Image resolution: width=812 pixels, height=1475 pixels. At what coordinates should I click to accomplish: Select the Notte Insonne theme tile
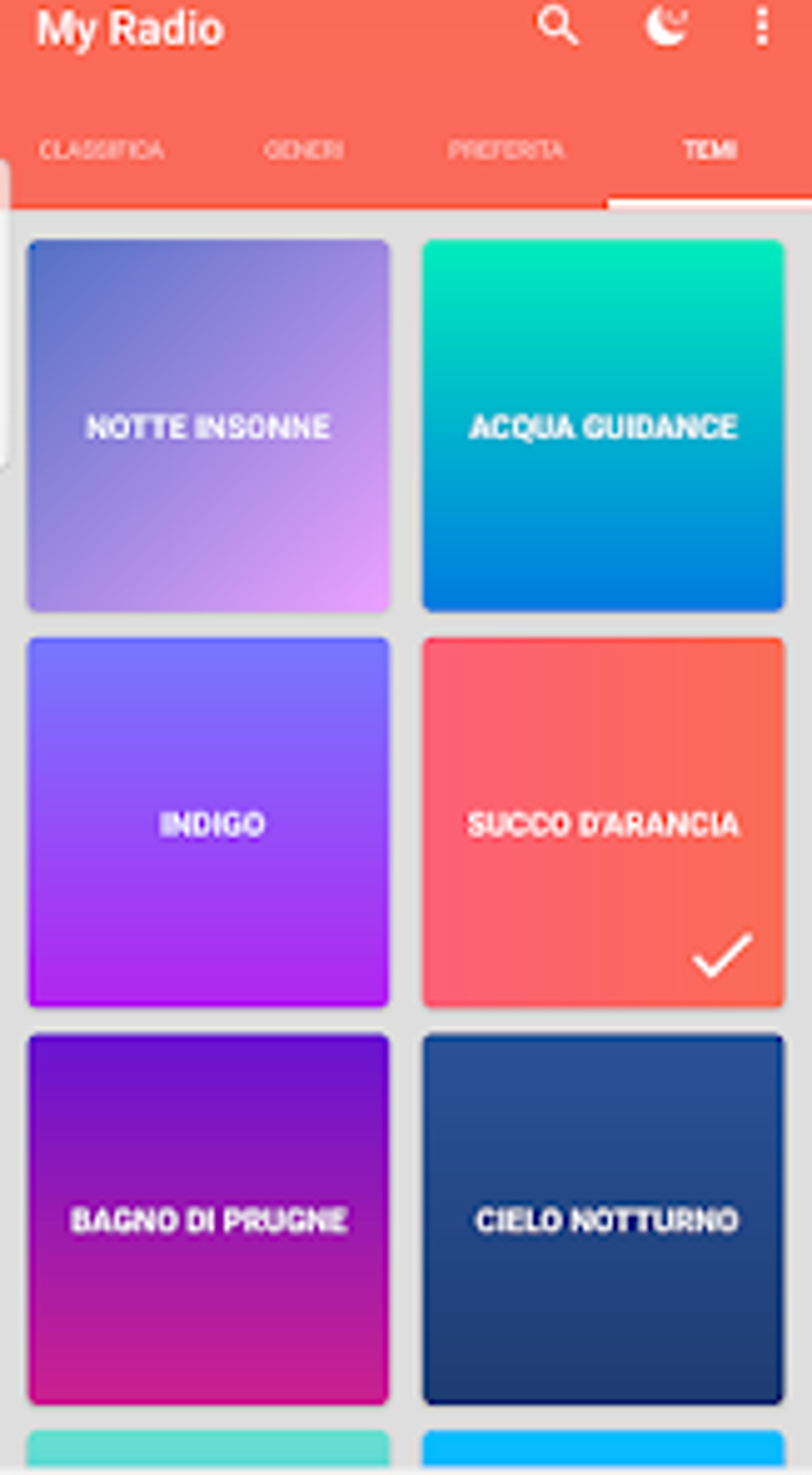[208, 425]
